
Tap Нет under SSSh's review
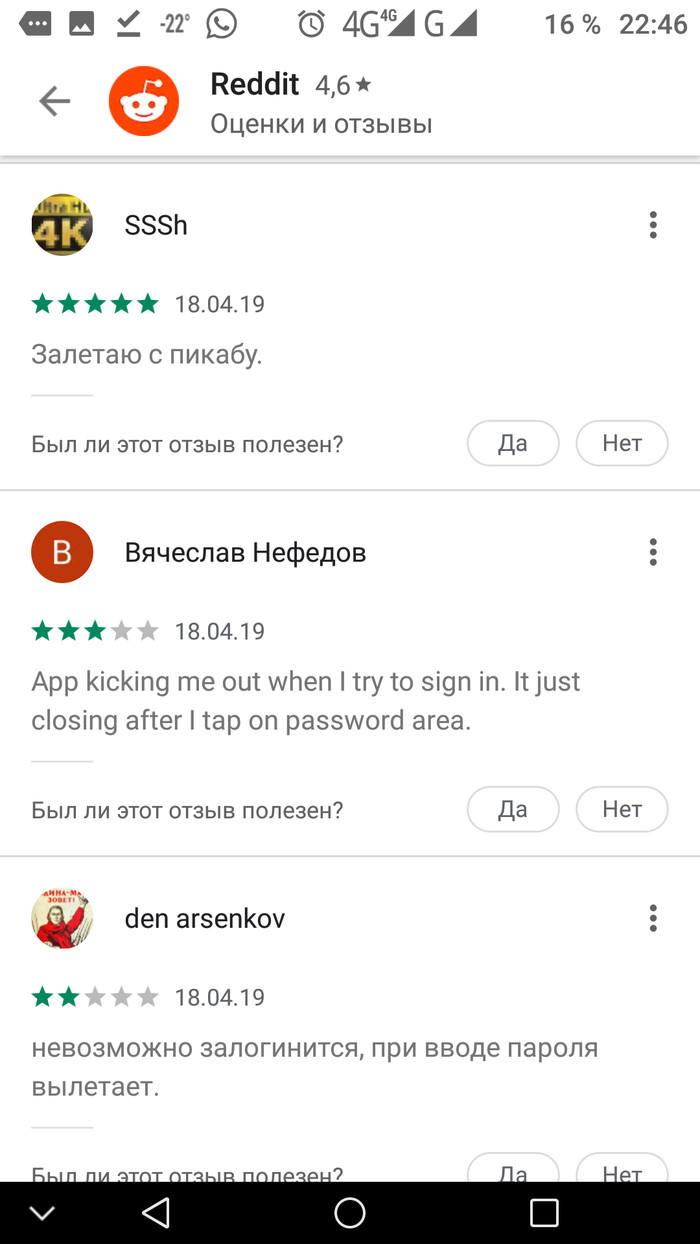[621, 443]
